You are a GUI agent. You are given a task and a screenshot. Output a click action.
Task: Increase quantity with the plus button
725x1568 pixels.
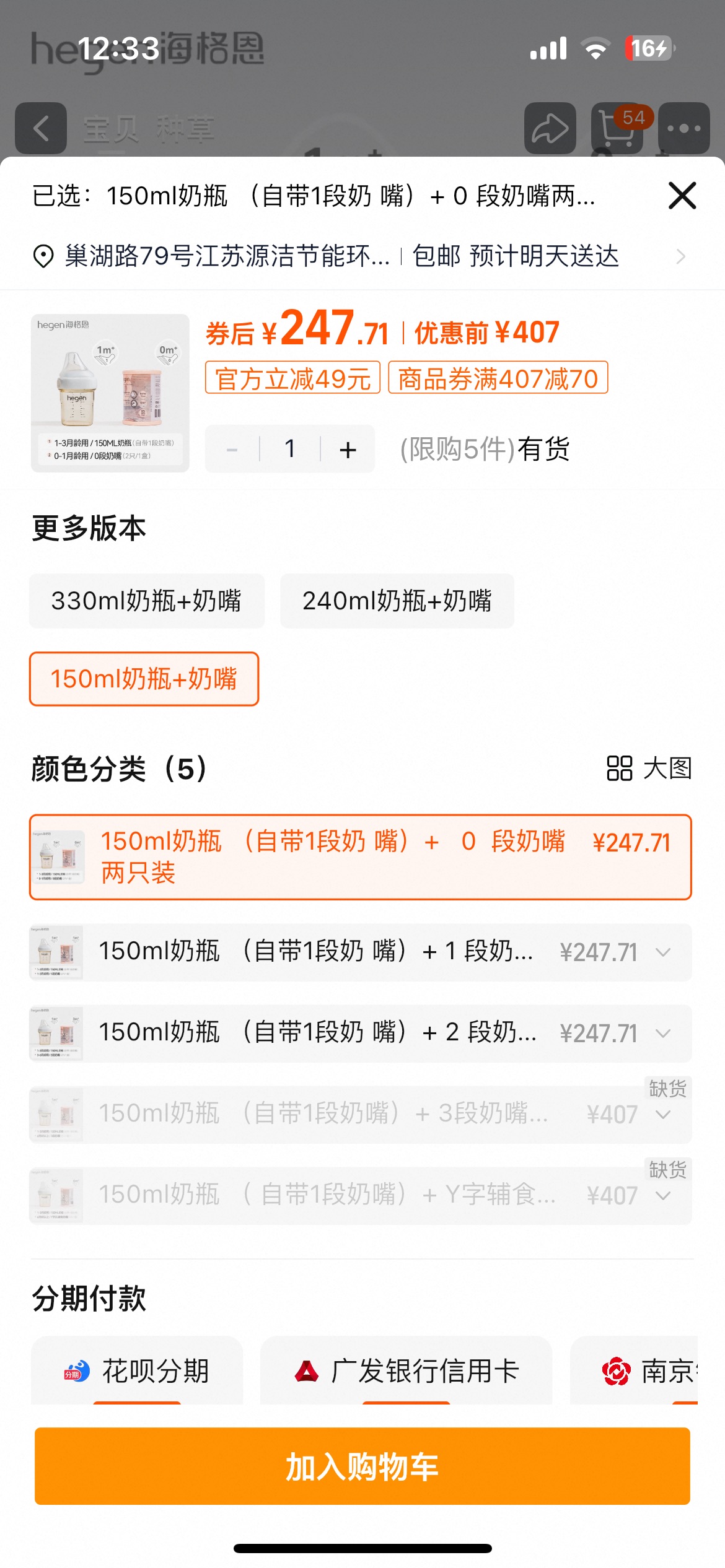tap(348, 450)
